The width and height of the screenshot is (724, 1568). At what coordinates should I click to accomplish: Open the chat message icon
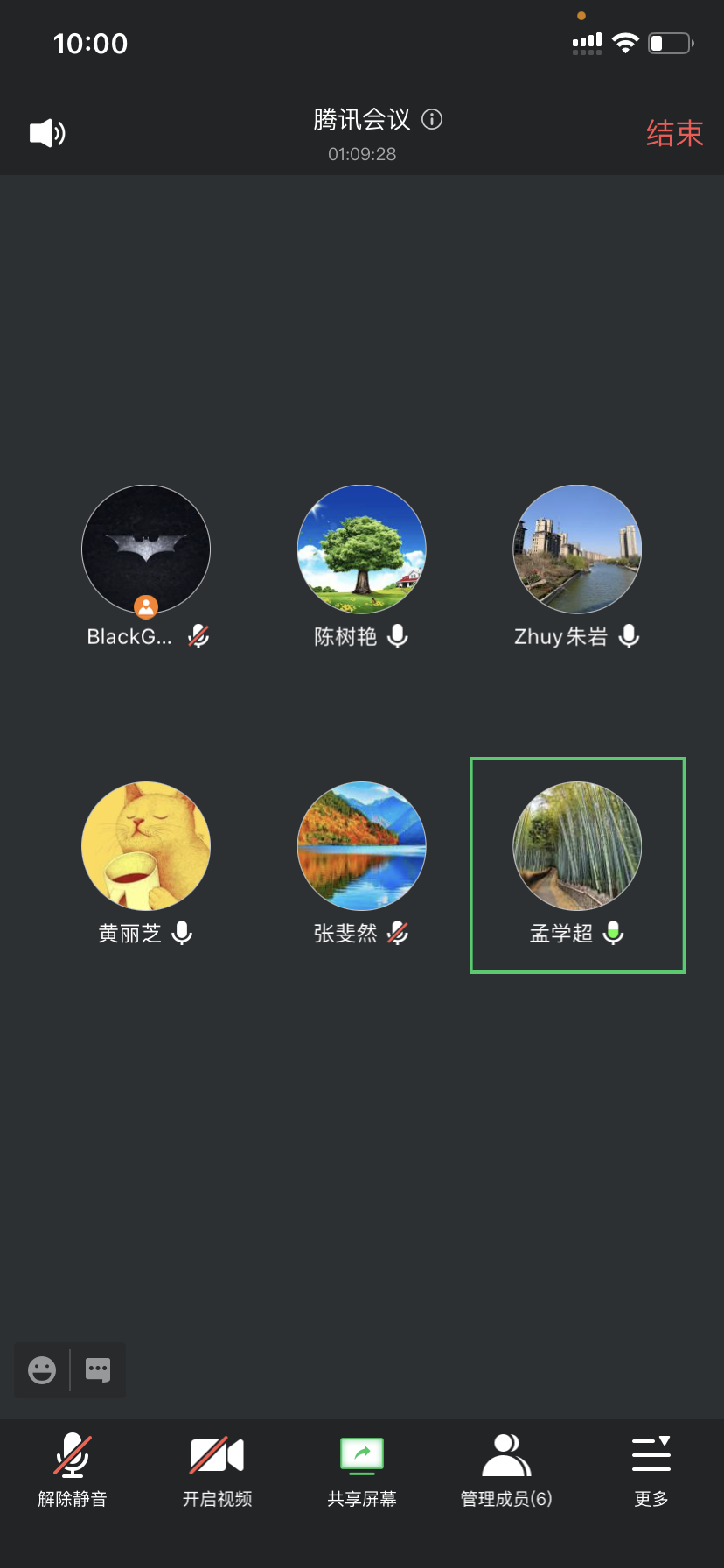(x=98, y=1369)
